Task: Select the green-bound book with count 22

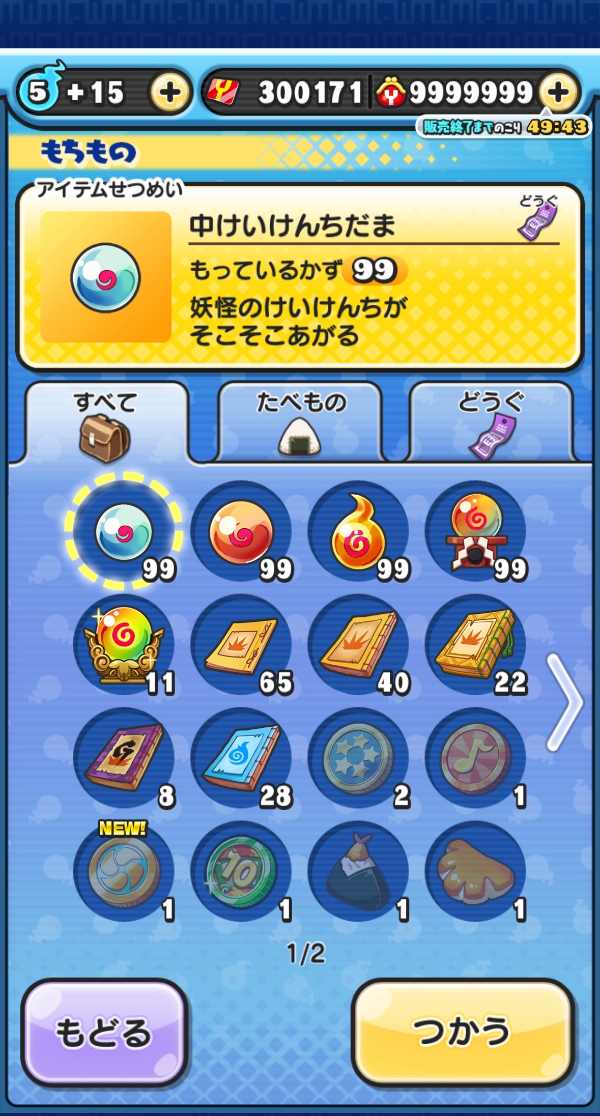Action: click(x=475, y=645)
